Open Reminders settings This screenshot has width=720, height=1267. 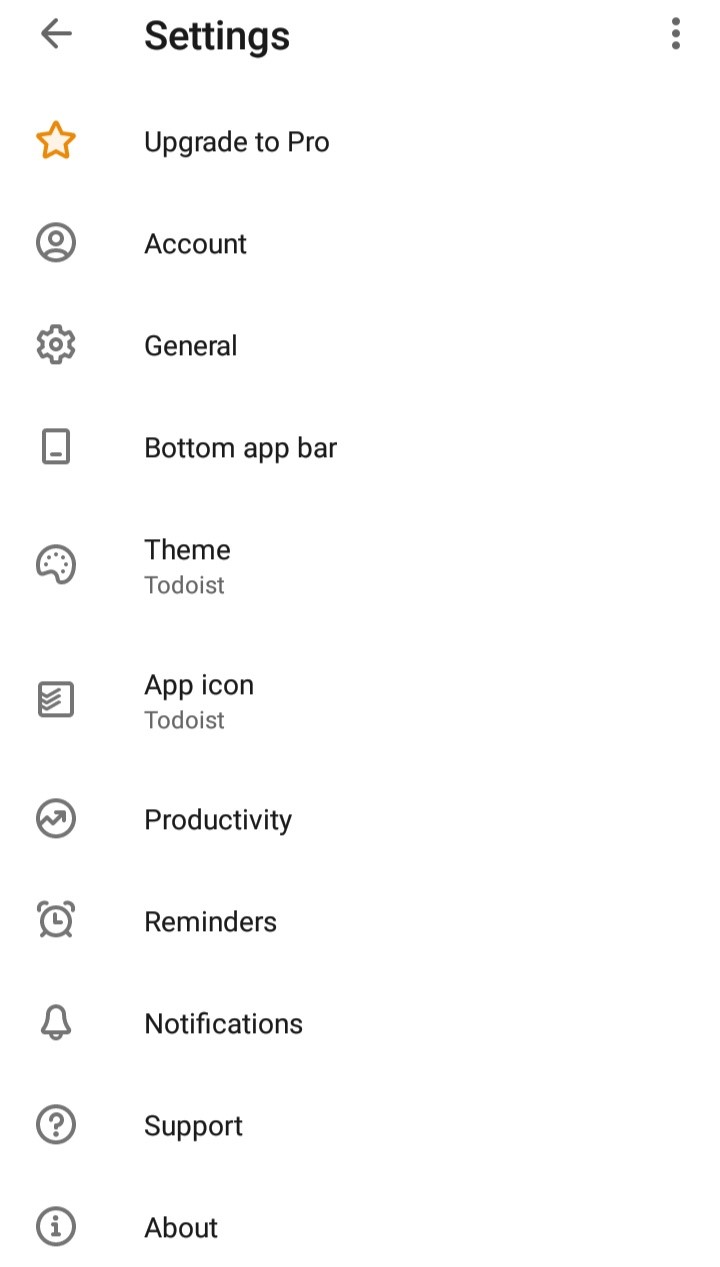360,922
